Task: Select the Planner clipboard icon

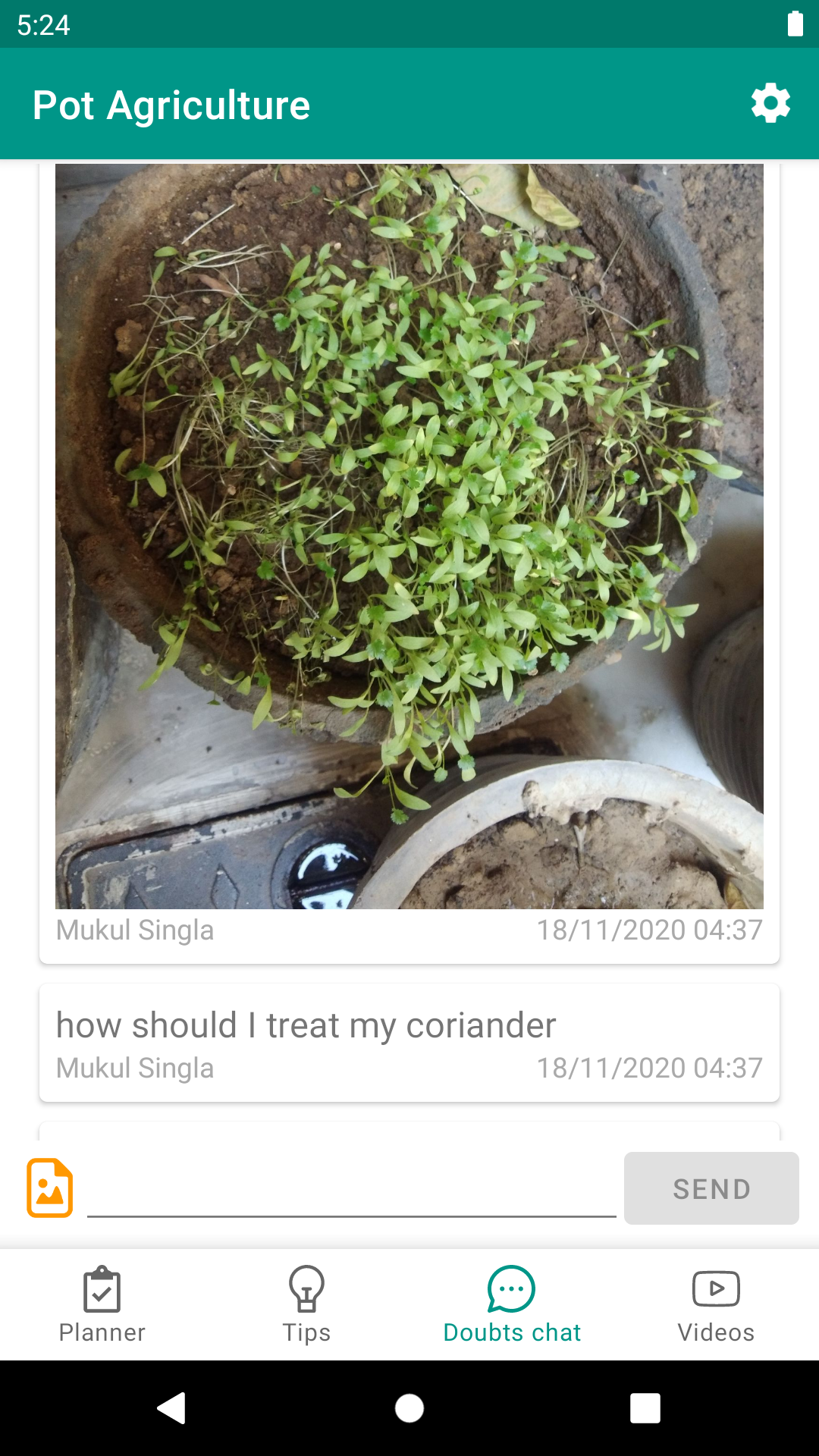Action: [102, 1288]
